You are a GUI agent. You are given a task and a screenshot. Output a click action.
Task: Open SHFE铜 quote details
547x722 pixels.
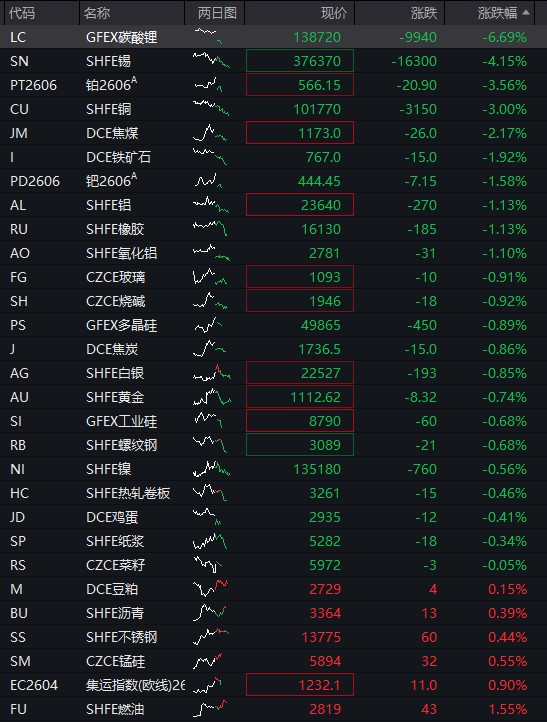click(274, 109)
